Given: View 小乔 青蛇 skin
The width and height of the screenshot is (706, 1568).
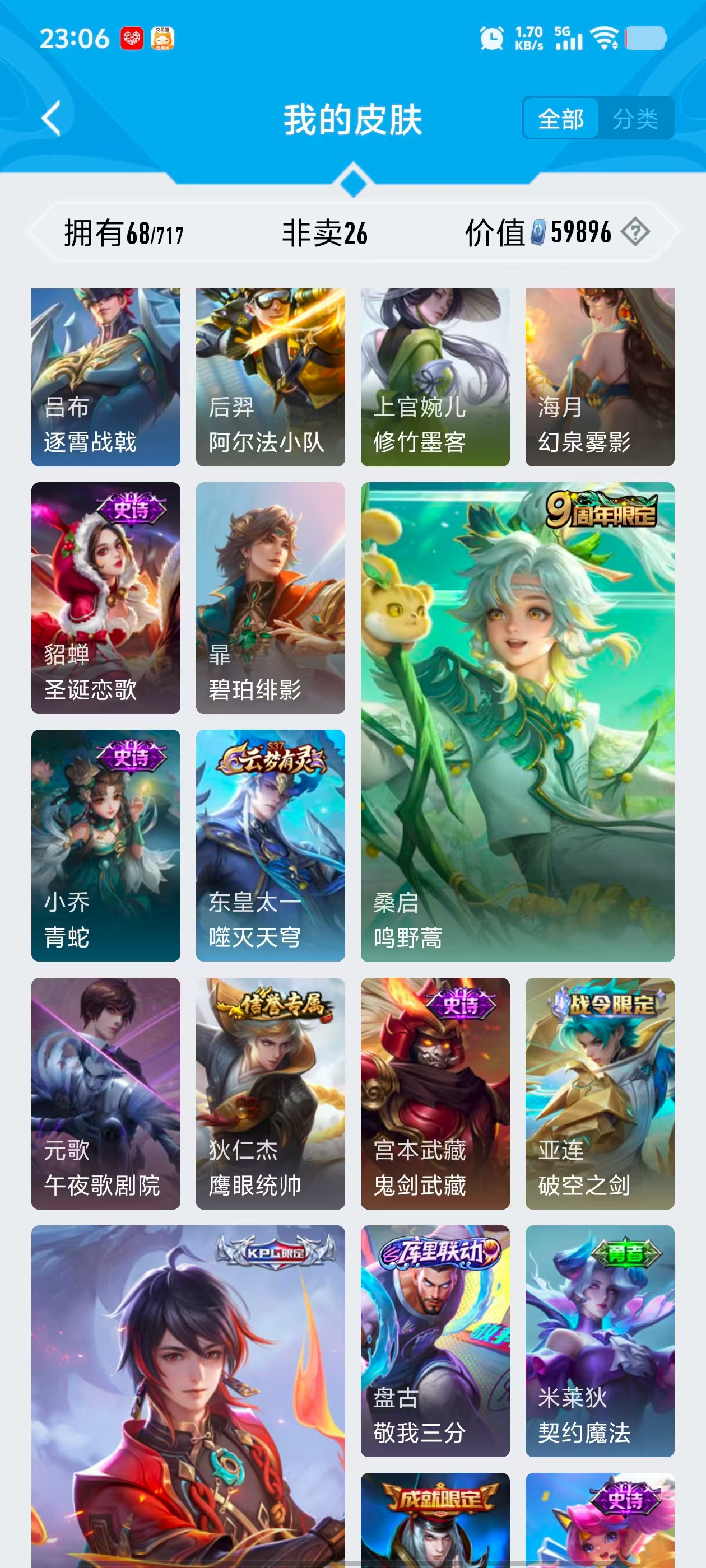Looking at the screenshot, I should (x=105, y=845).
